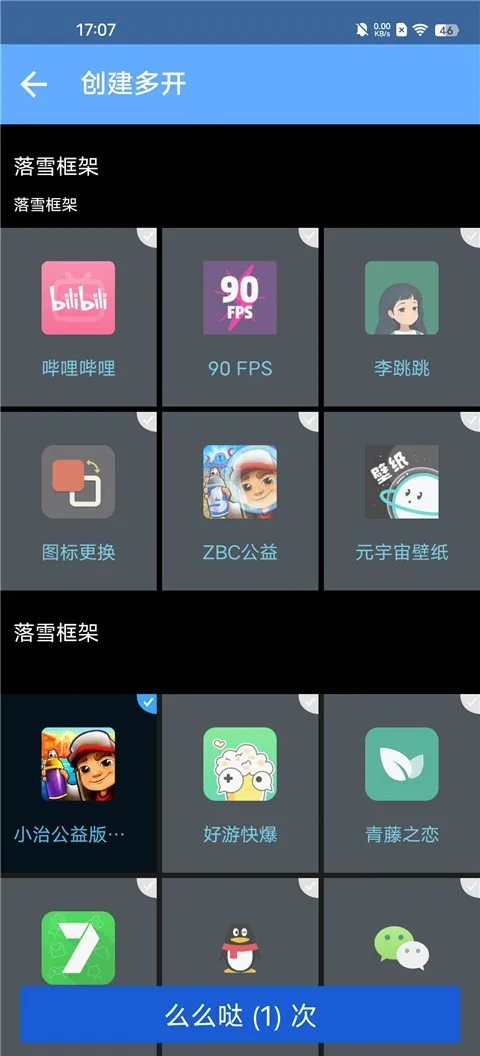Select the 哔哩哔哩 app tile
Image resolution: width=480 pixels, height=1056 pixels.
78,317
